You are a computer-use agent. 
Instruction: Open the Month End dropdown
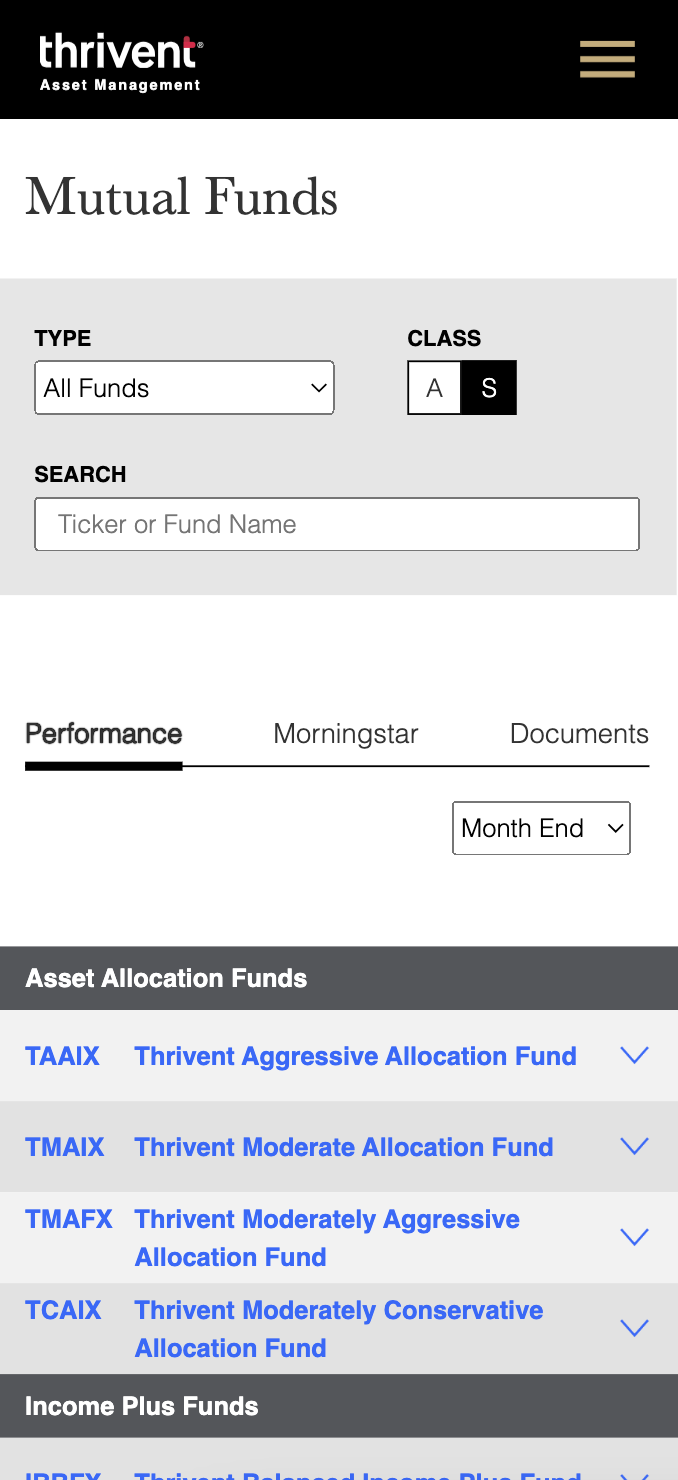[x=541, y=828]
